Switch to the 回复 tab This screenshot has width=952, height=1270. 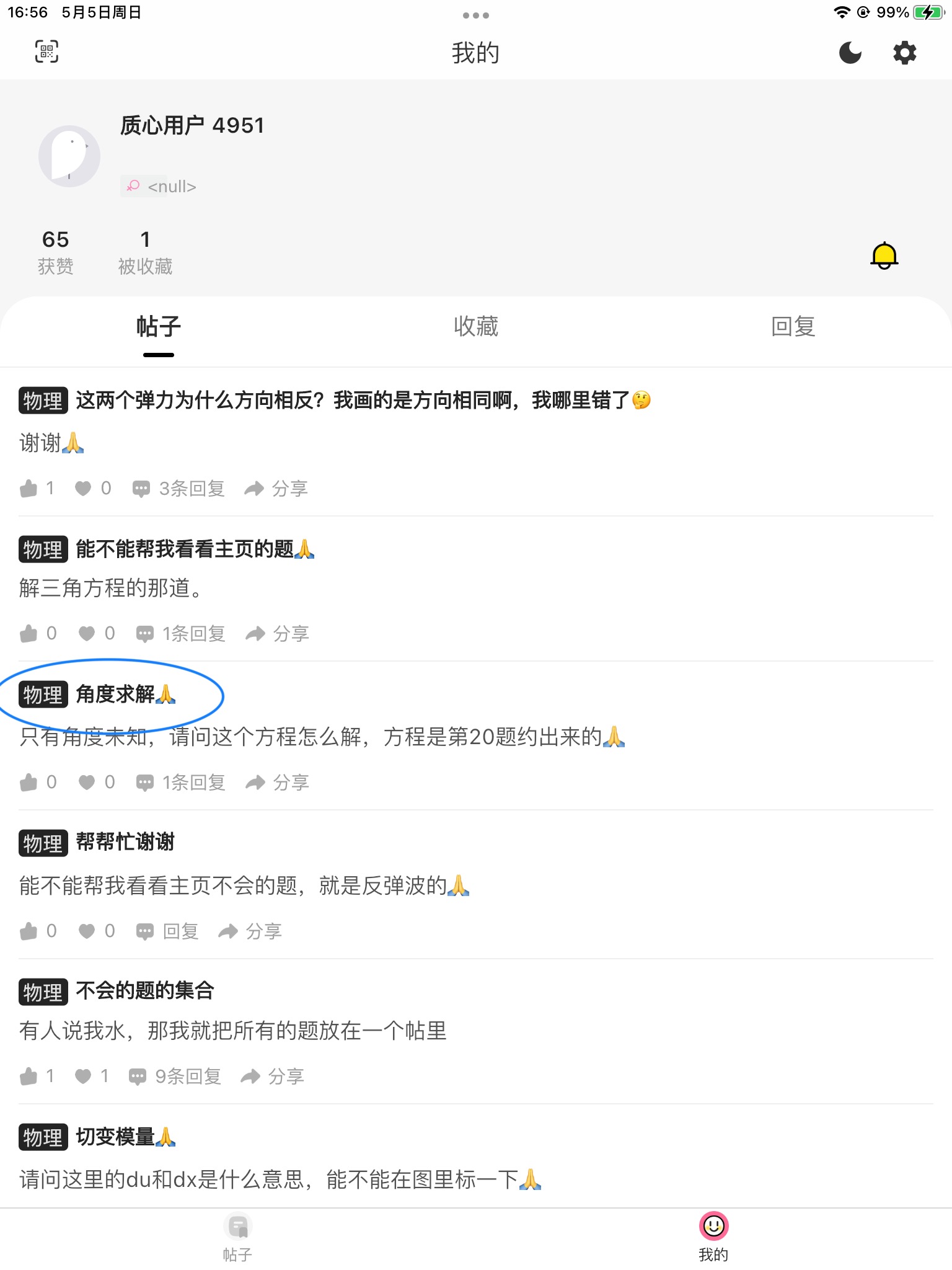tap(793, 326)
